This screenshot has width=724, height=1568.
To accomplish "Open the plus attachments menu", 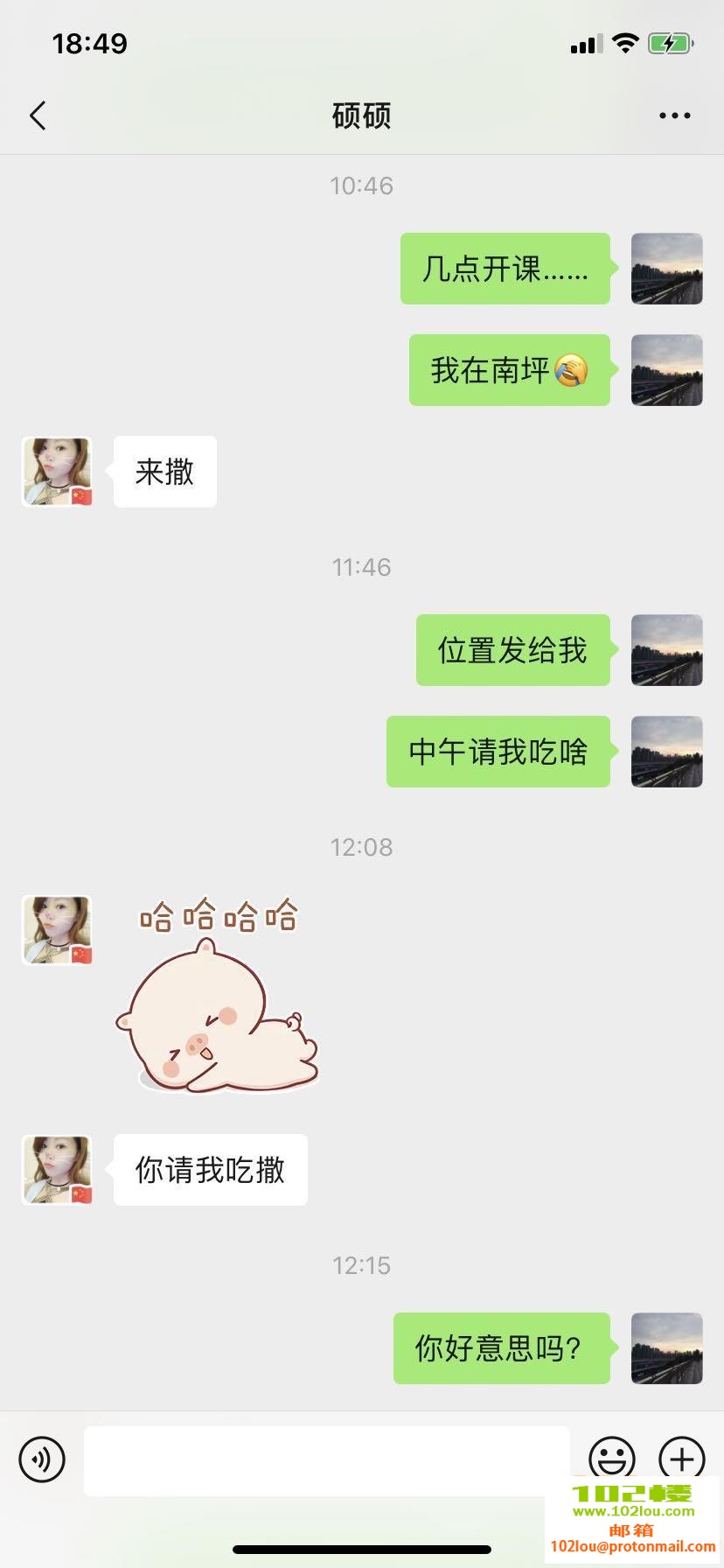I will click(x=681, y=1459).
